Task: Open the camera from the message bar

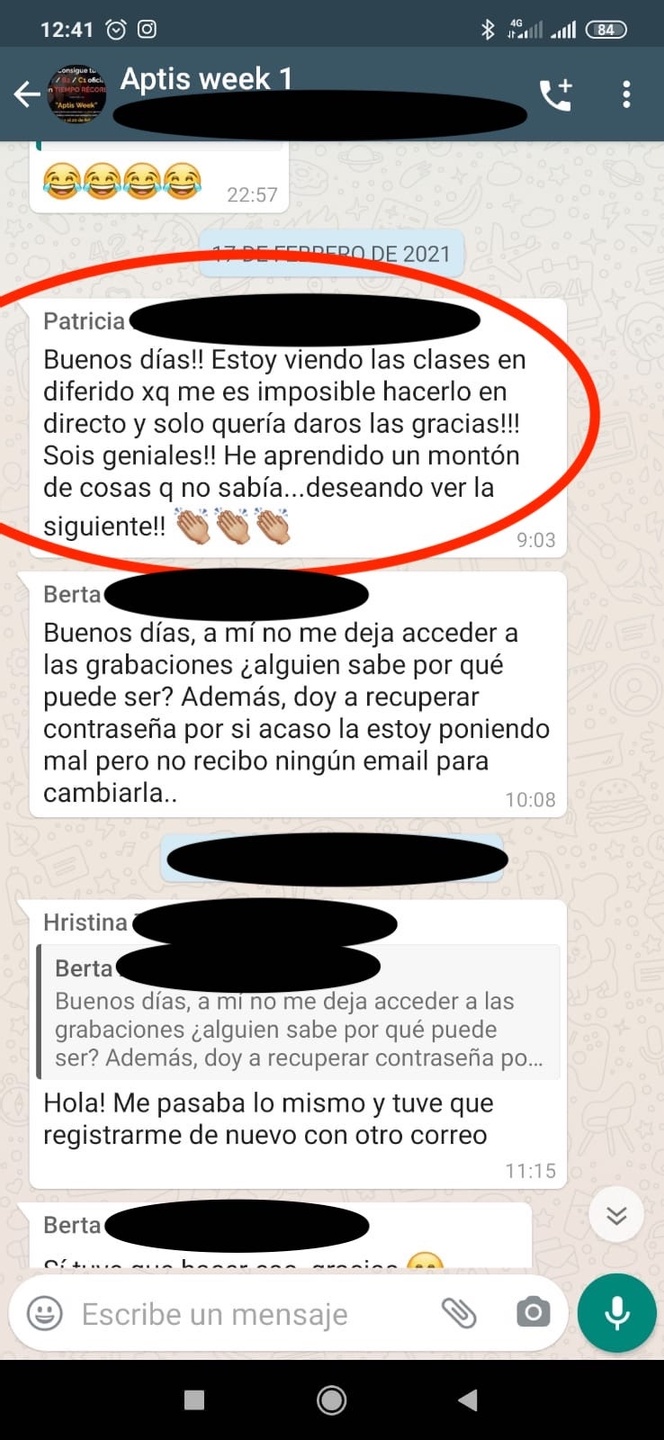Action: (x=532, y=1313)
